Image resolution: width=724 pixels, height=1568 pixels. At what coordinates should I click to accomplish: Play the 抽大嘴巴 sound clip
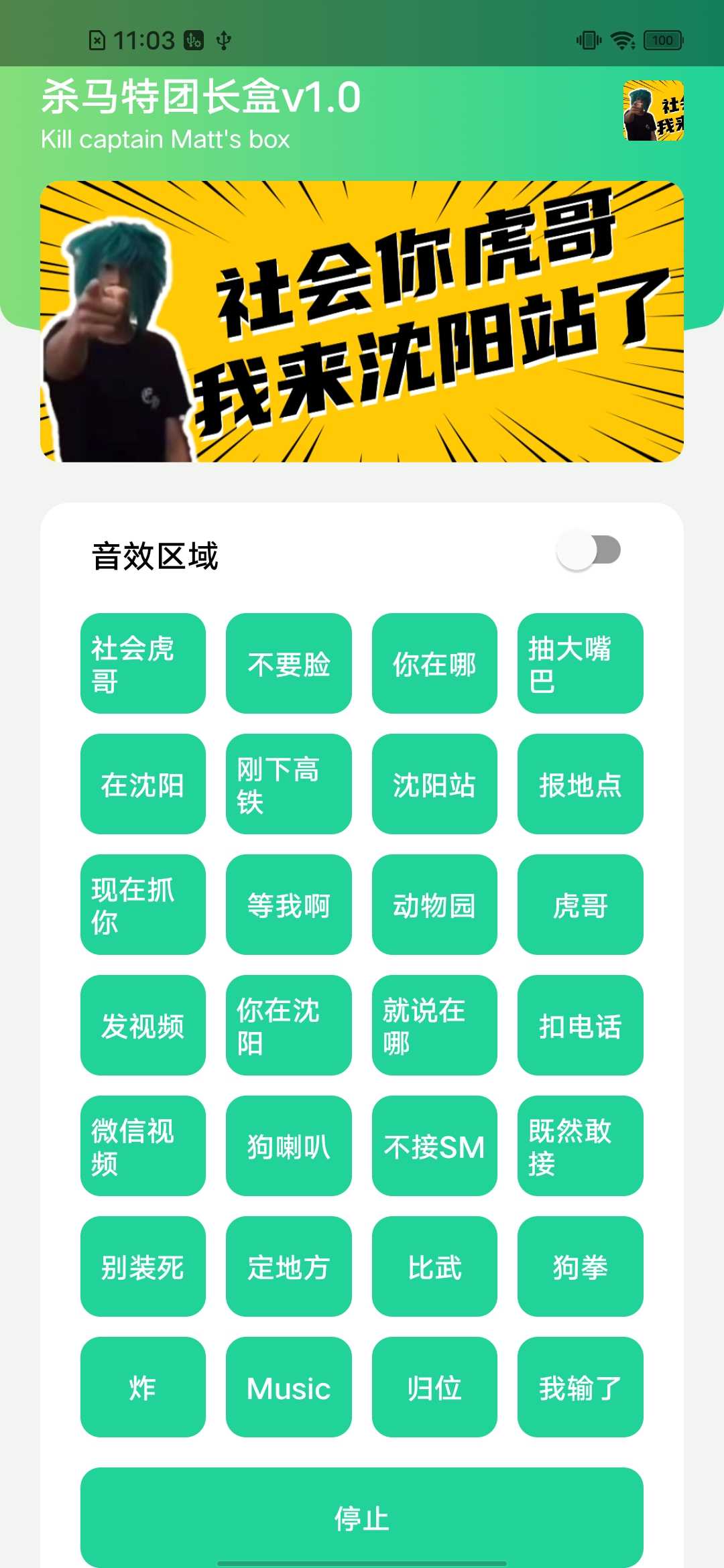tap(581, 662)
